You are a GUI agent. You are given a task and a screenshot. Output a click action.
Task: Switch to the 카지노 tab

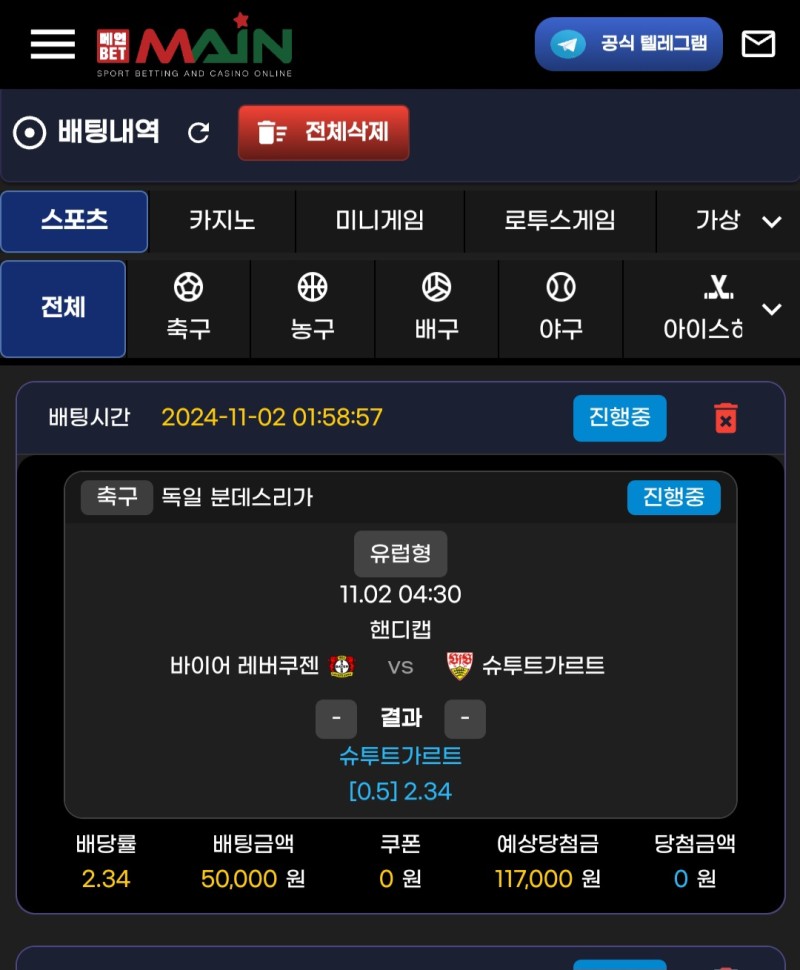222,221
